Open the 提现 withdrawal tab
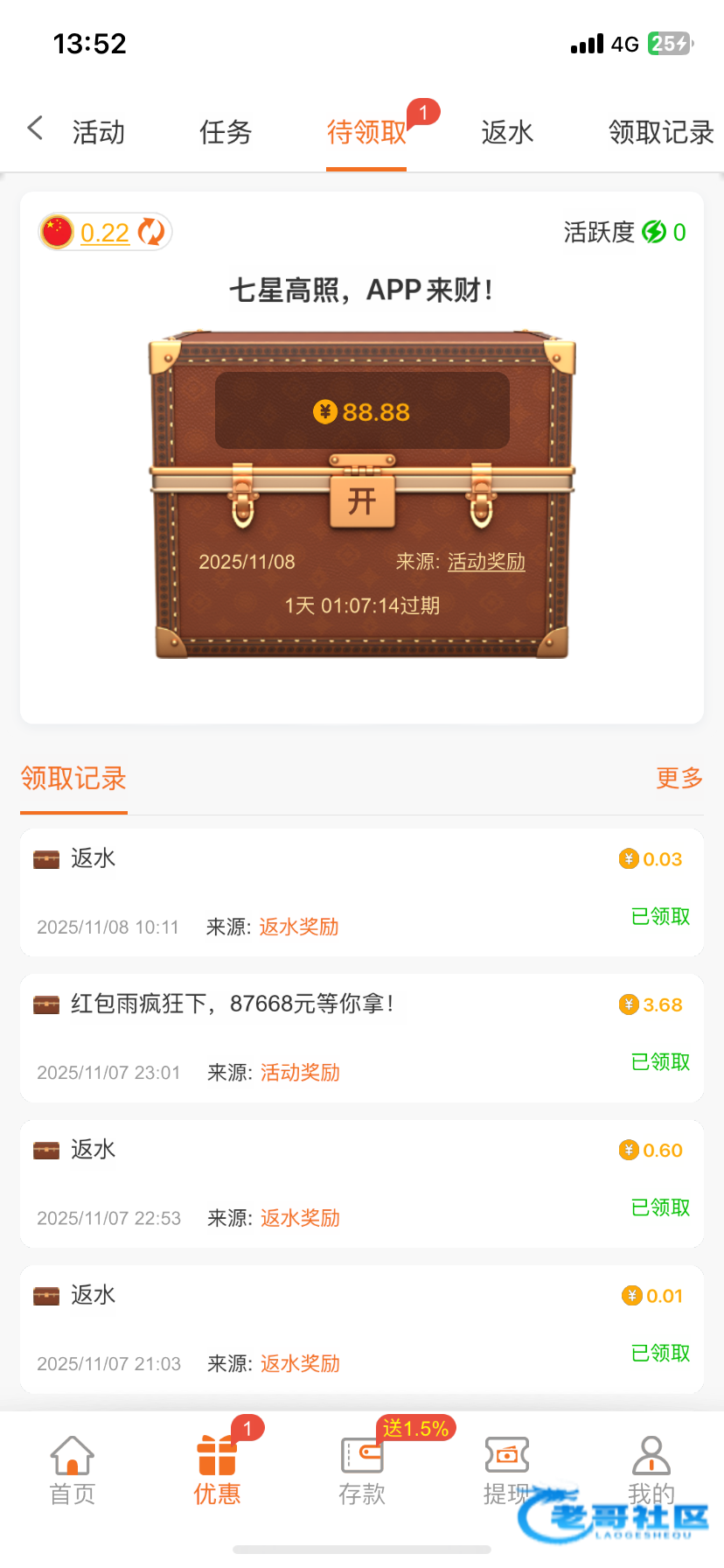Image resolution: width=724 pixels, height=1568 pixels. coord(507,1470)
